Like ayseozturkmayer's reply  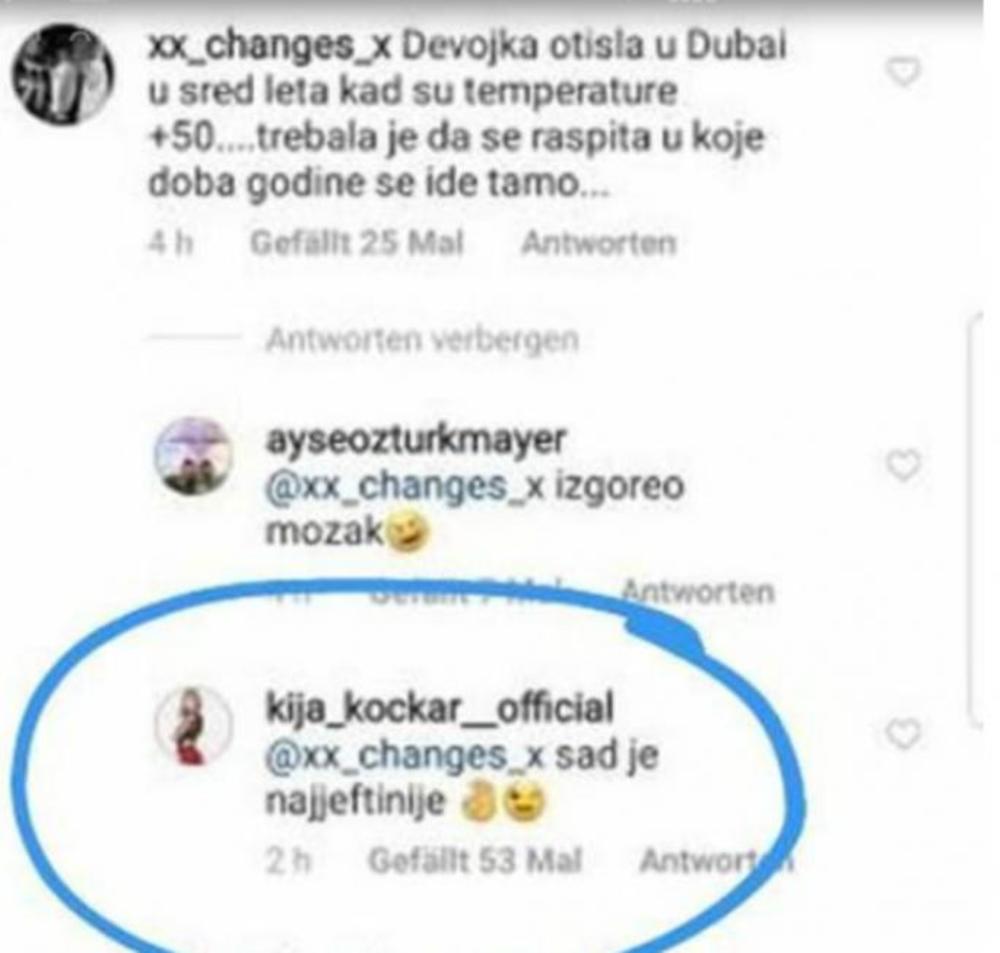[x=905, y=466]
